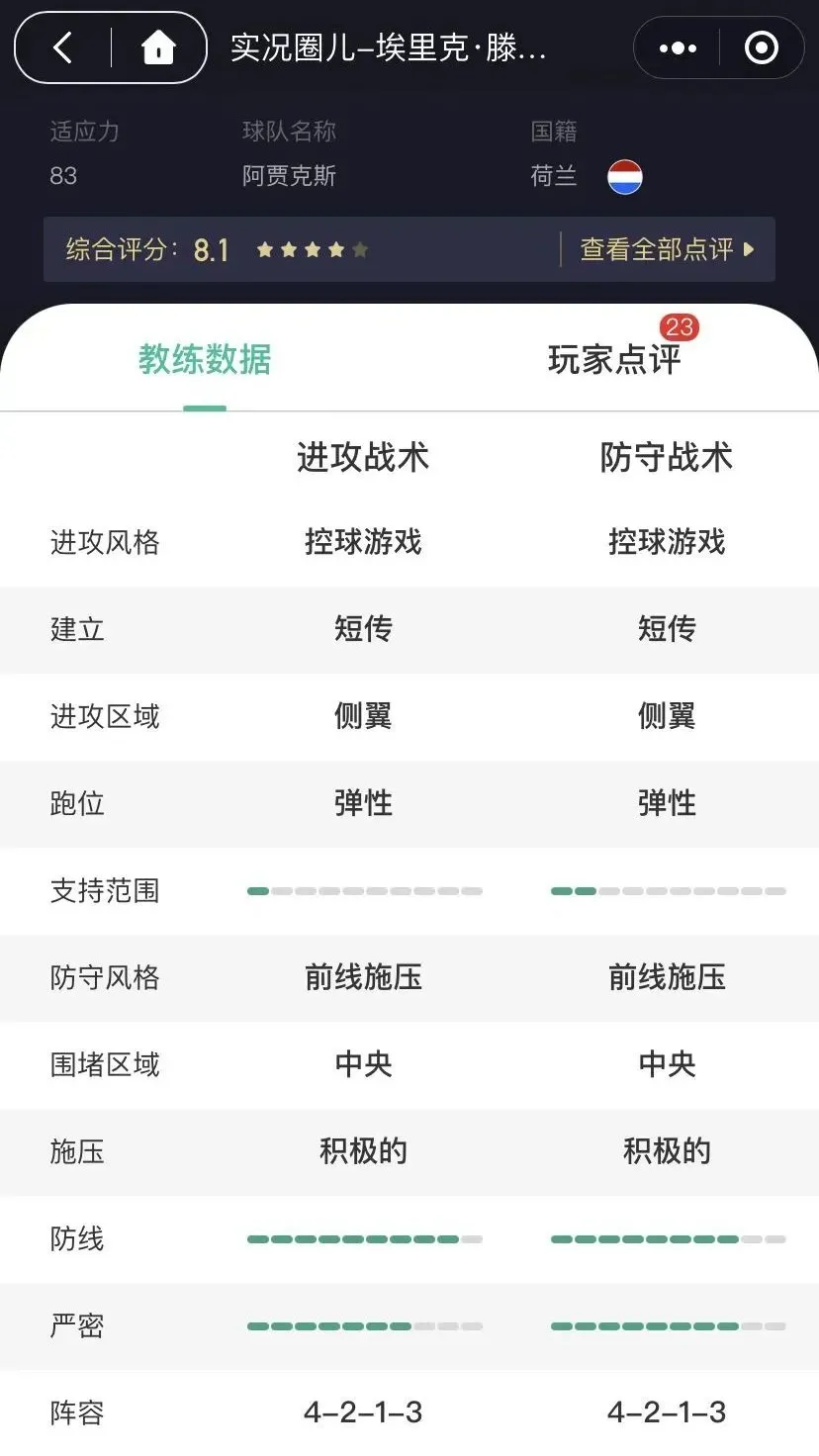819x1456 pixels.
Task: Select the 教练数据 tab
Action: coord(205,359)
